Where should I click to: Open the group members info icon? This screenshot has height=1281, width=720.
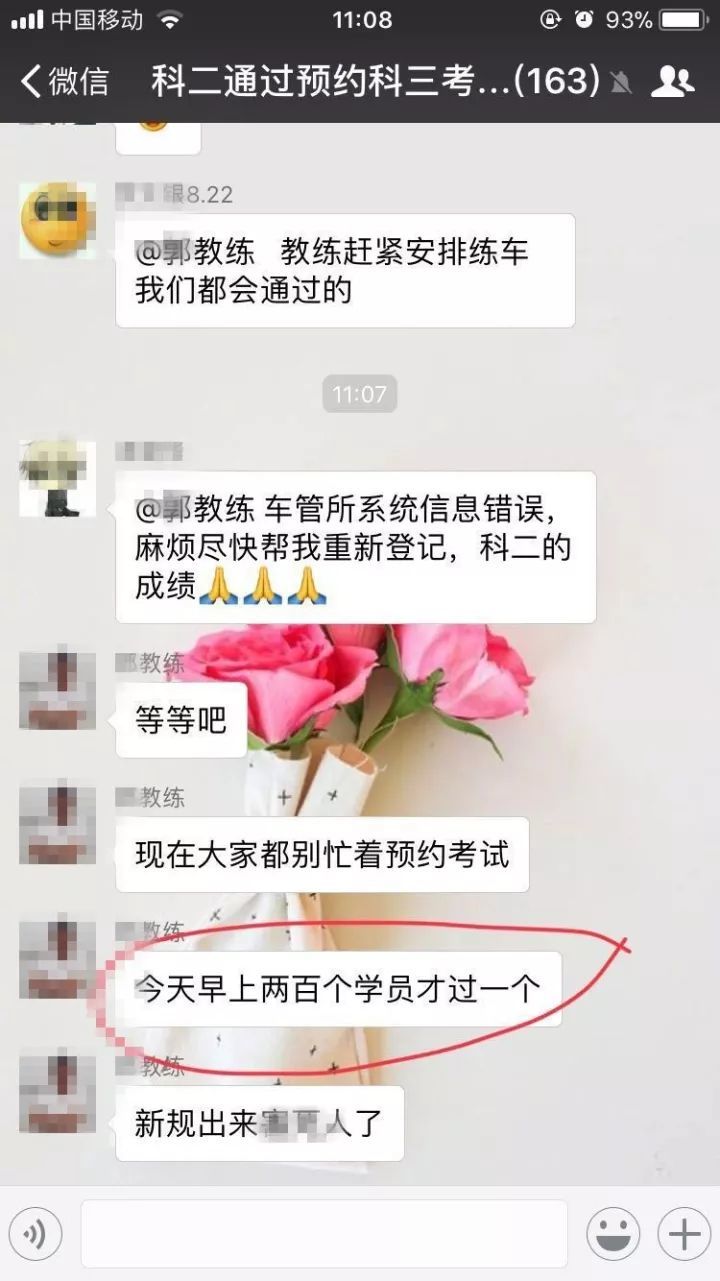point(672,82)
